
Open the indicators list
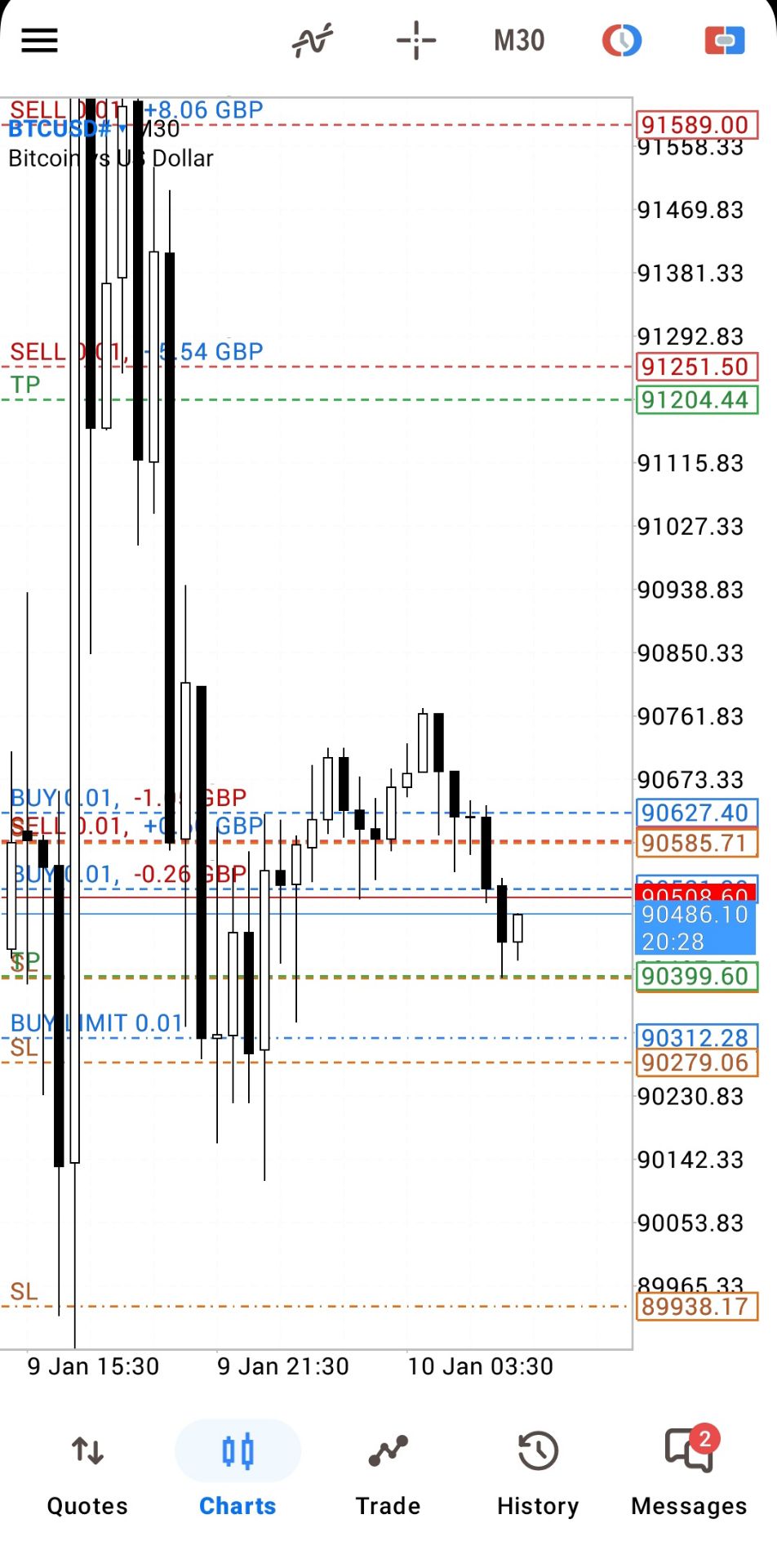(x=313, y=40)
